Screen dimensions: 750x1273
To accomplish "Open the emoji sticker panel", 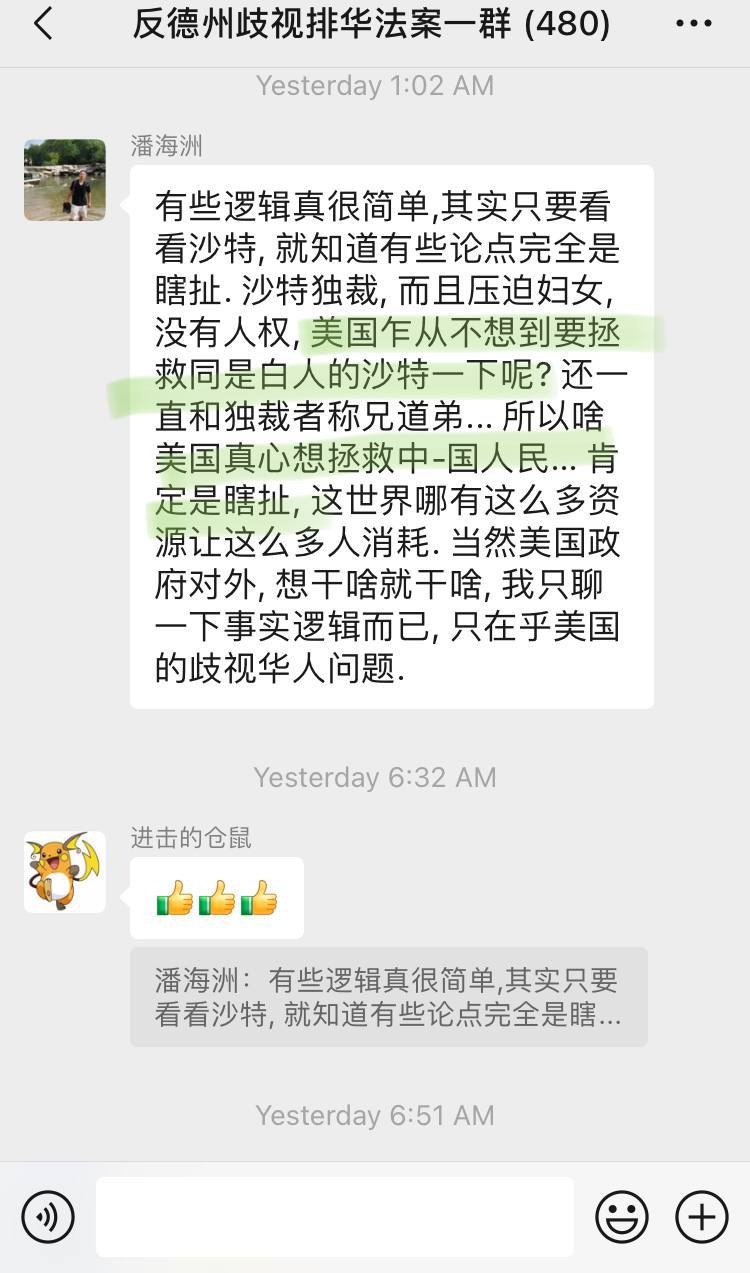I will 621,1217.
